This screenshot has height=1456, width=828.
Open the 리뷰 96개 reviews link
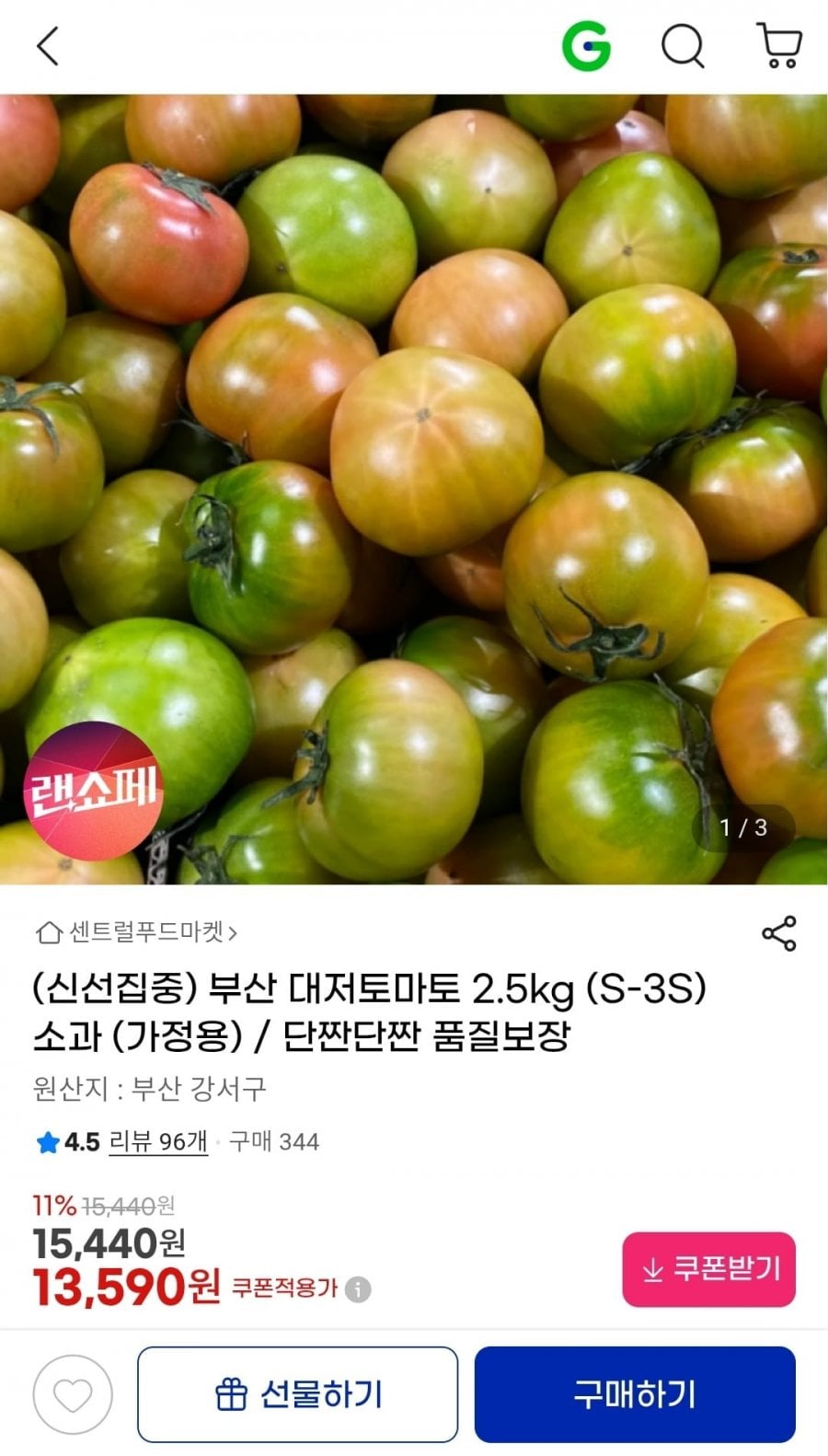tap(158, 1142)
